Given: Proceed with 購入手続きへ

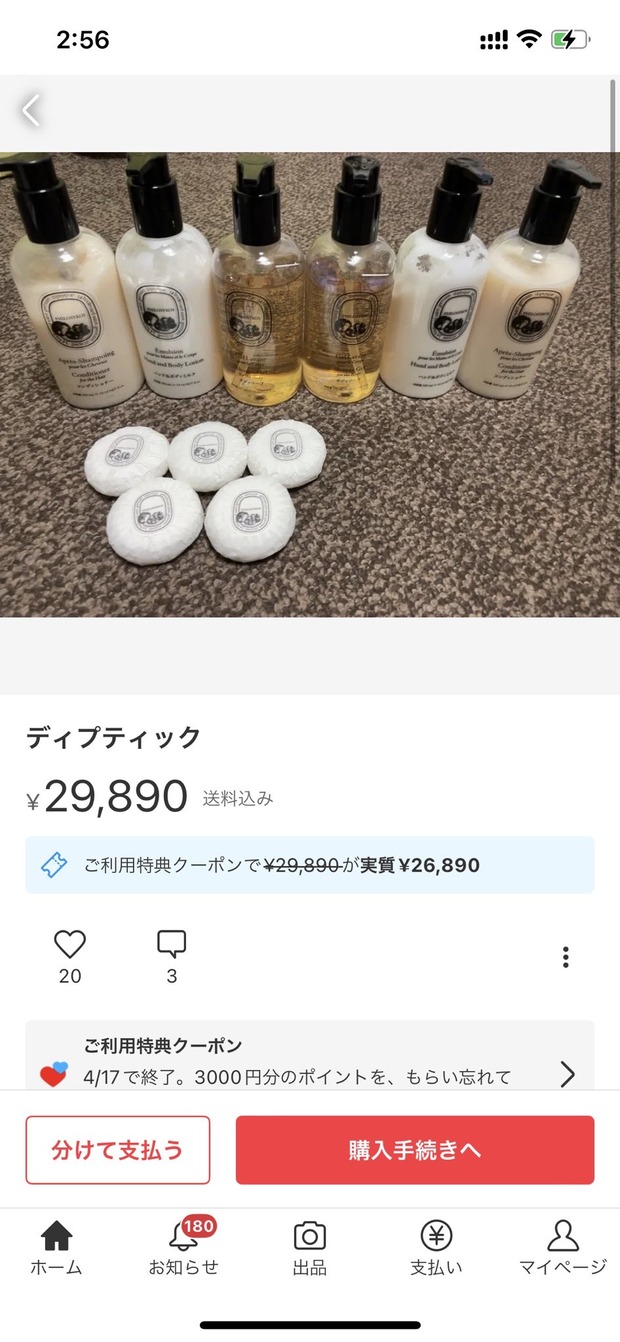Looking at the screenshot, I should point(415,1150).
